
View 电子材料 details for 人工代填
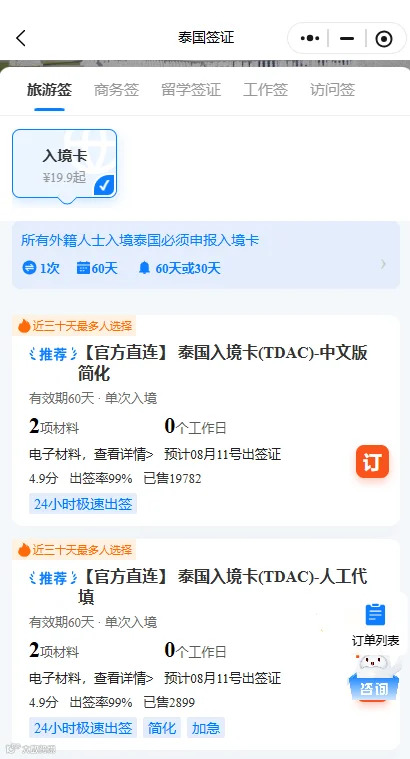91,678
